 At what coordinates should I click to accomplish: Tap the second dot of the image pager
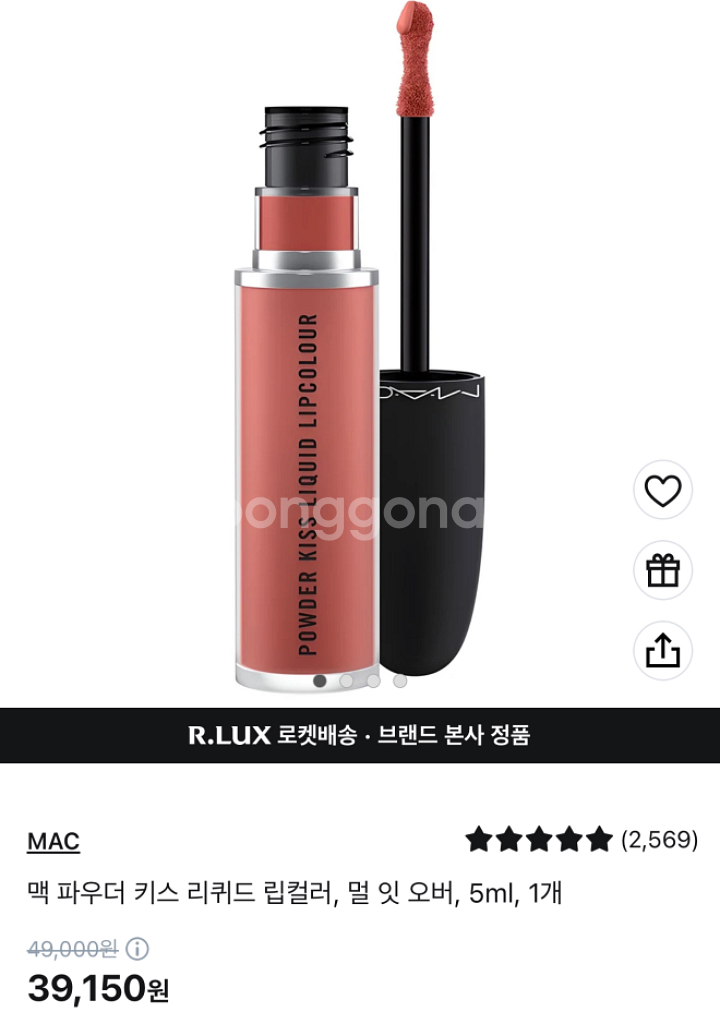pyautogui.click(x=346, y=681)
